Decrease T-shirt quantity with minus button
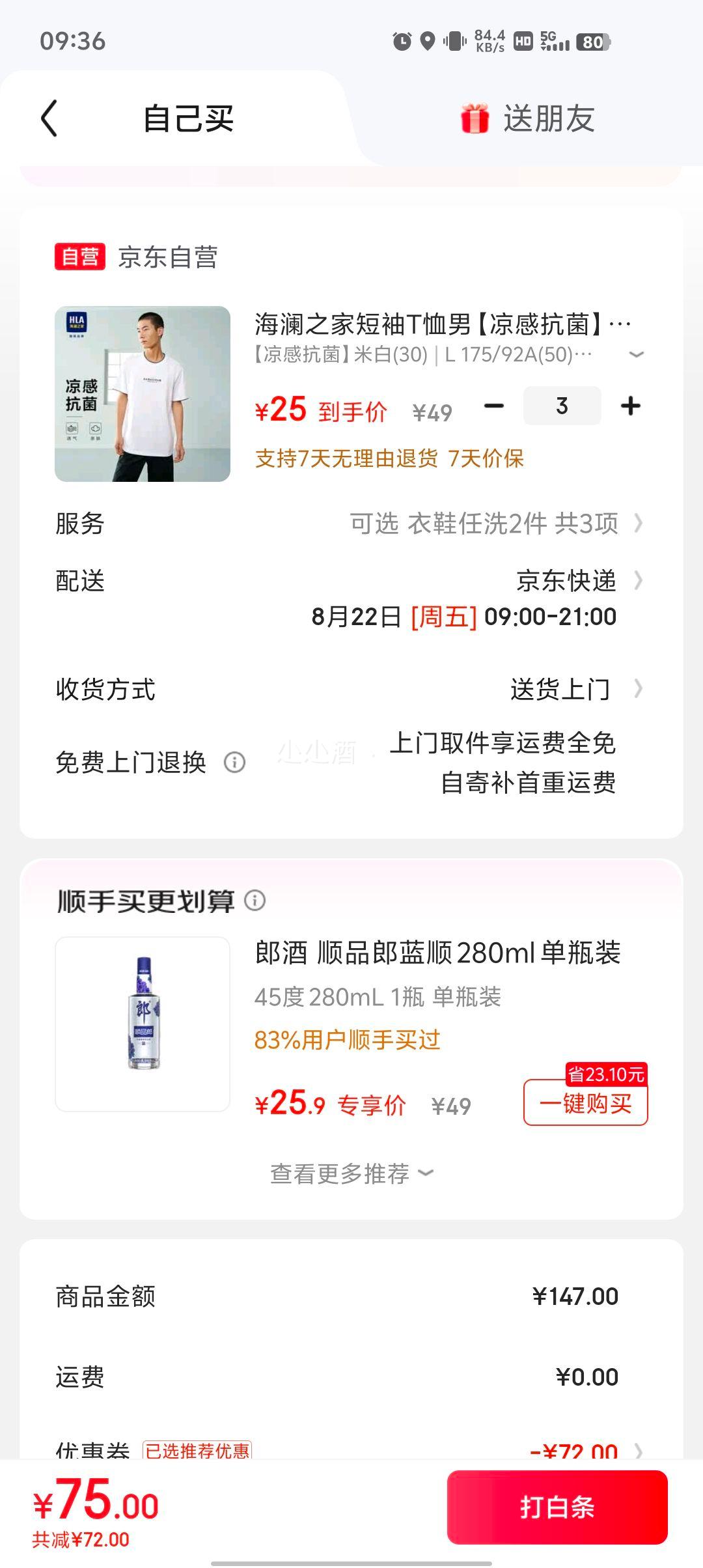This screenshot has height=1568, width=703. 494,406
